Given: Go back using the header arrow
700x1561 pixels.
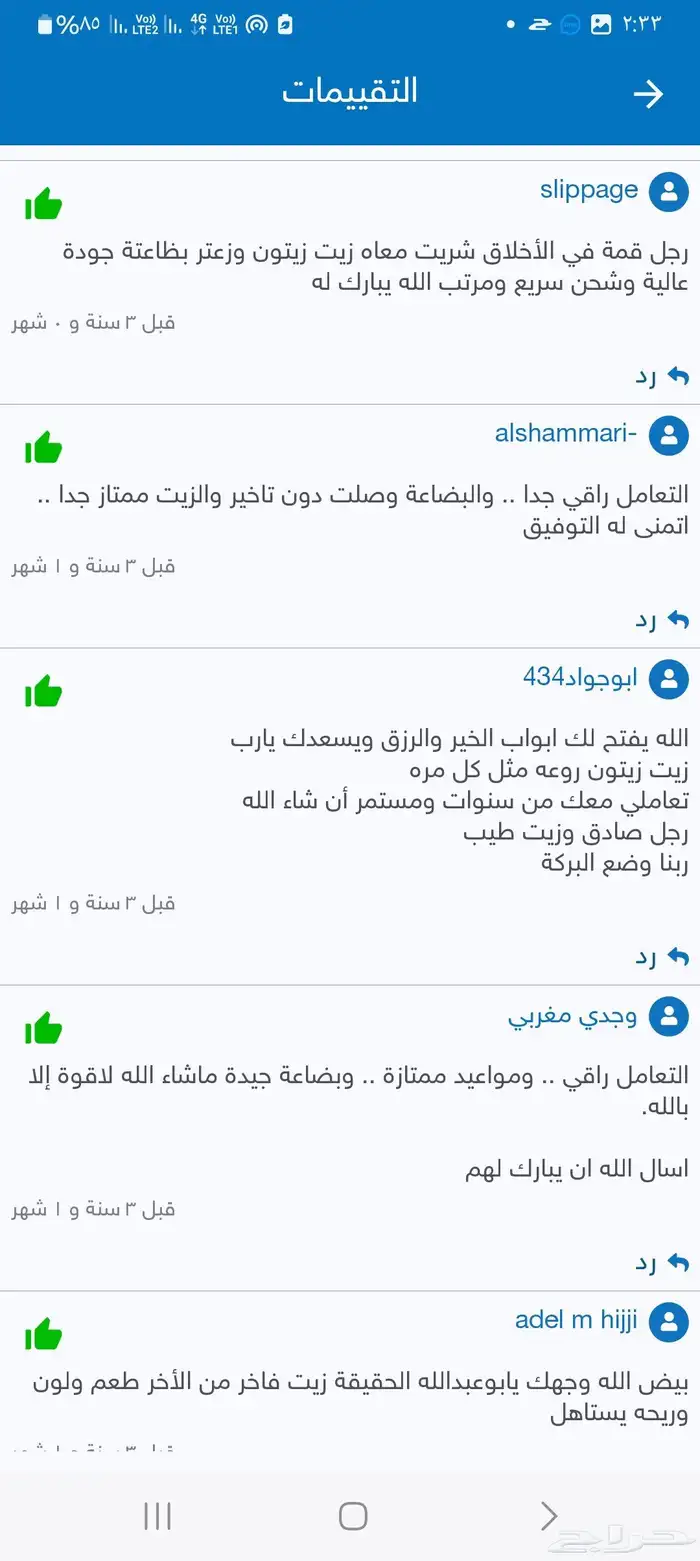Looking at the screenshot, I should pyautogui.click(x=648, y=94).
